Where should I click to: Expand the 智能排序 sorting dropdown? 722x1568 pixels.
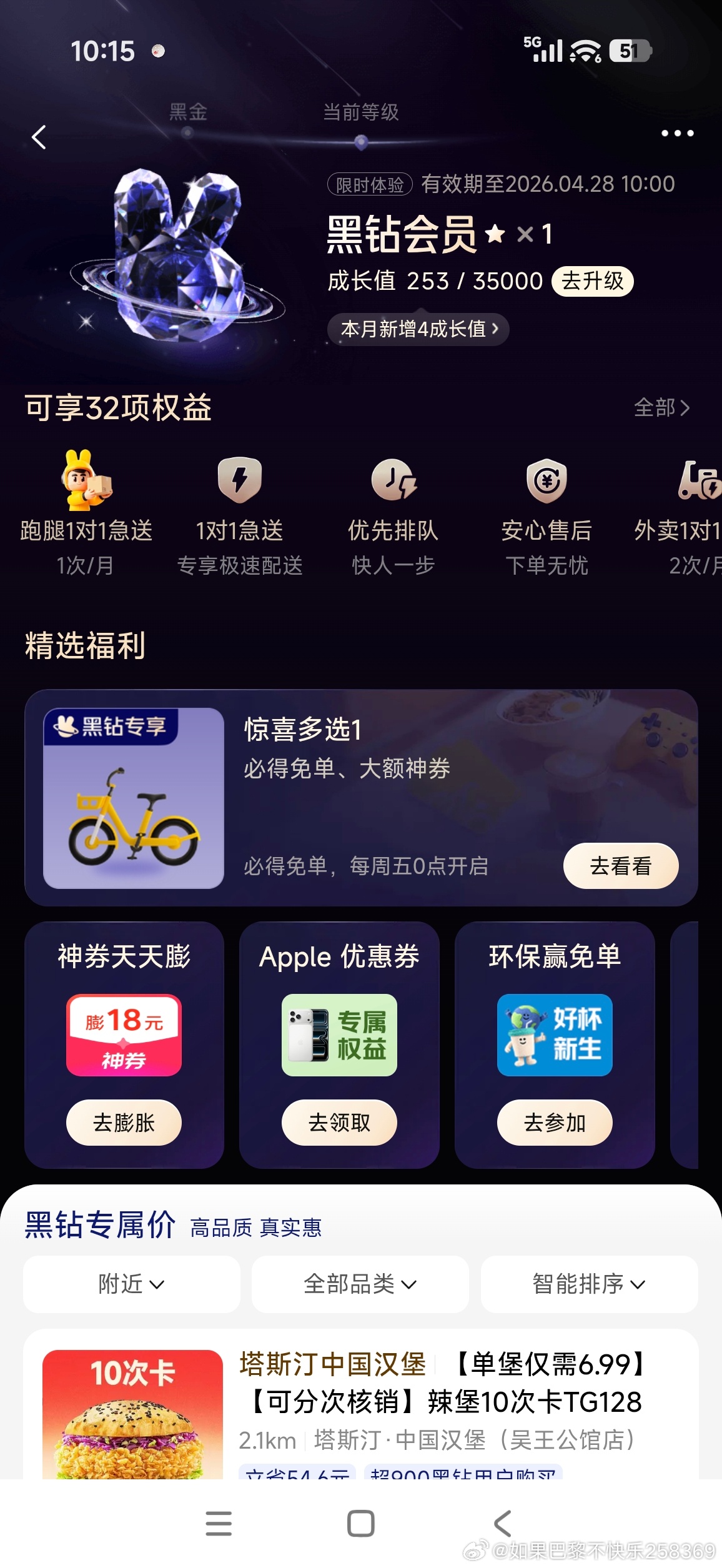coord(588,1284)
